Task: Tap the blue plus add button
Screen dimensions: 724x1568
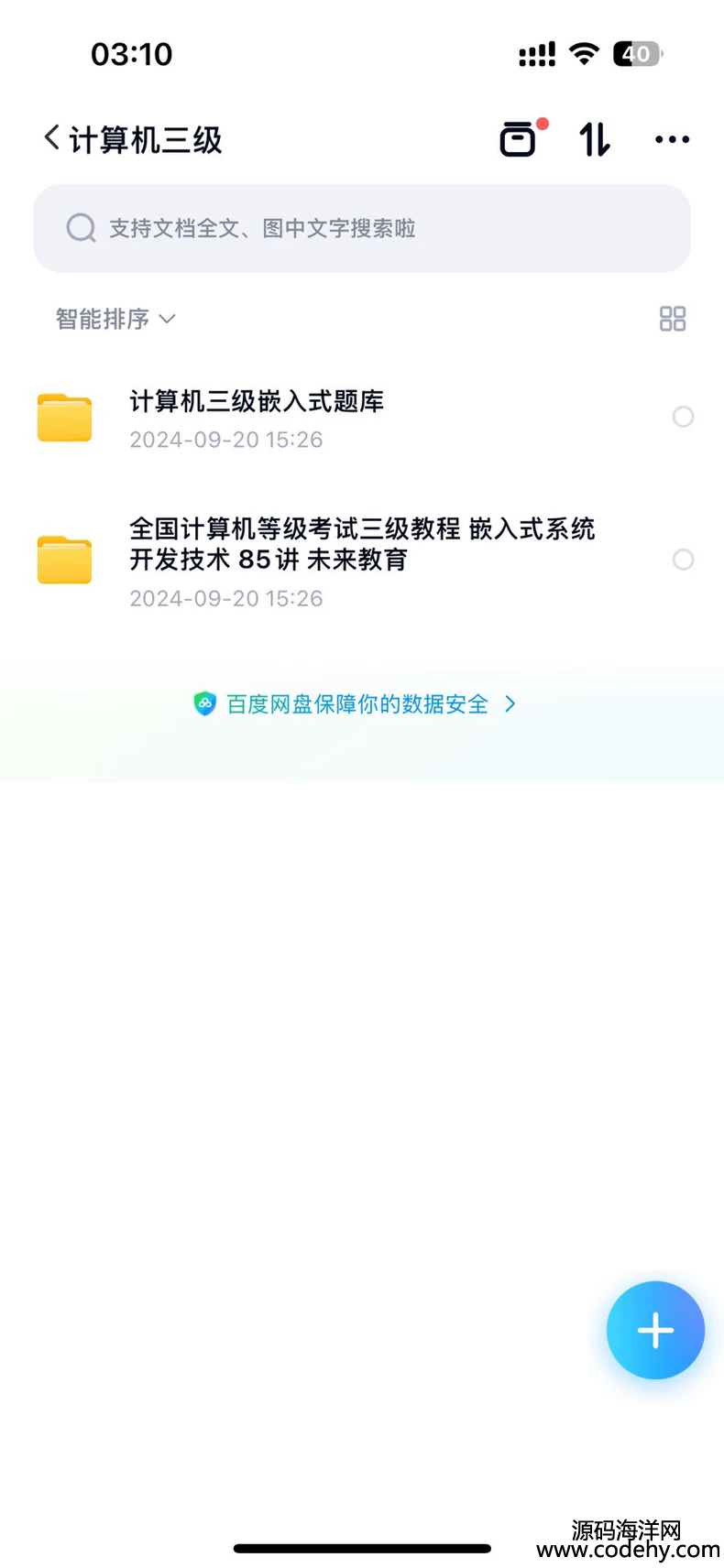Action: (x=654, y=1330)
